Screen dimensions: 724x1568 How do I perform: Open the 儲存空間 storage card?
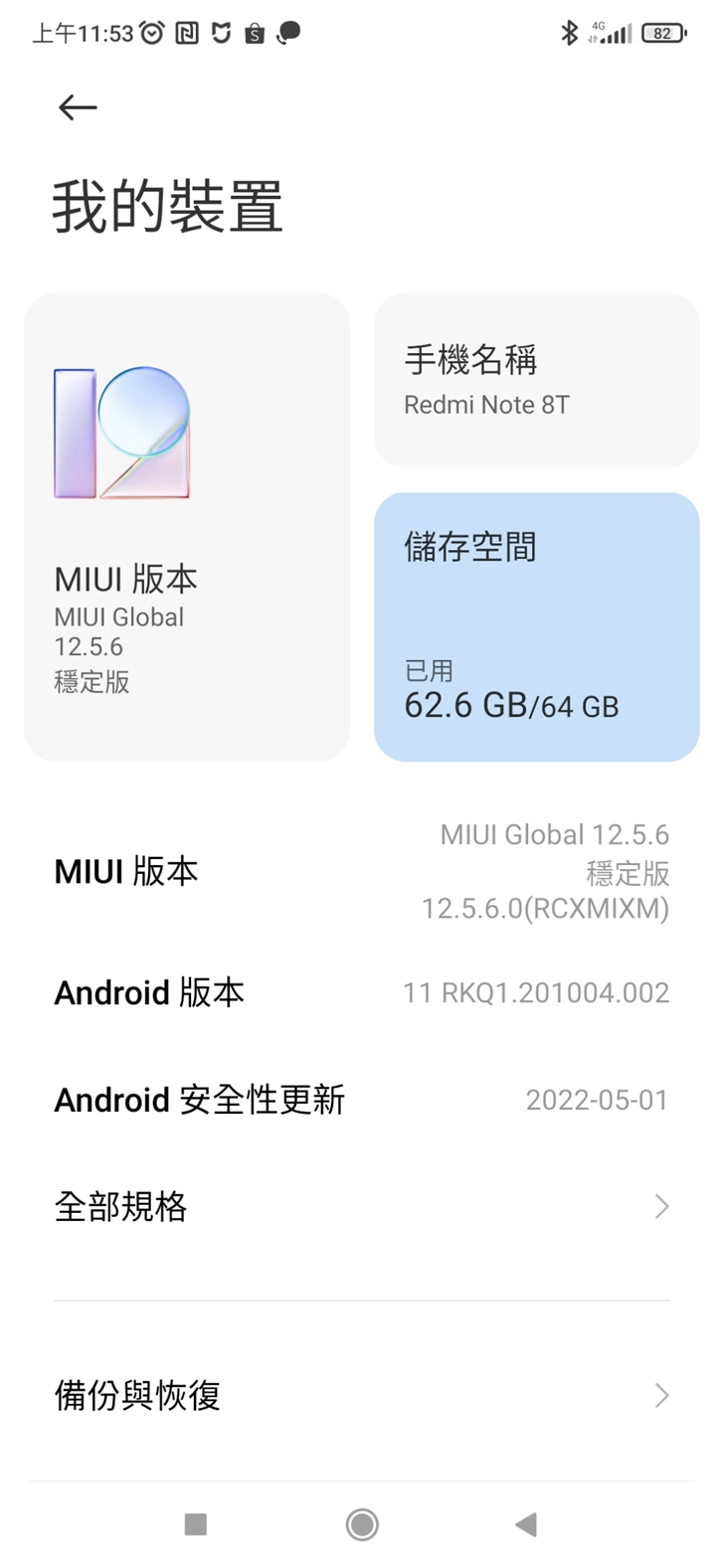[537, 627]
